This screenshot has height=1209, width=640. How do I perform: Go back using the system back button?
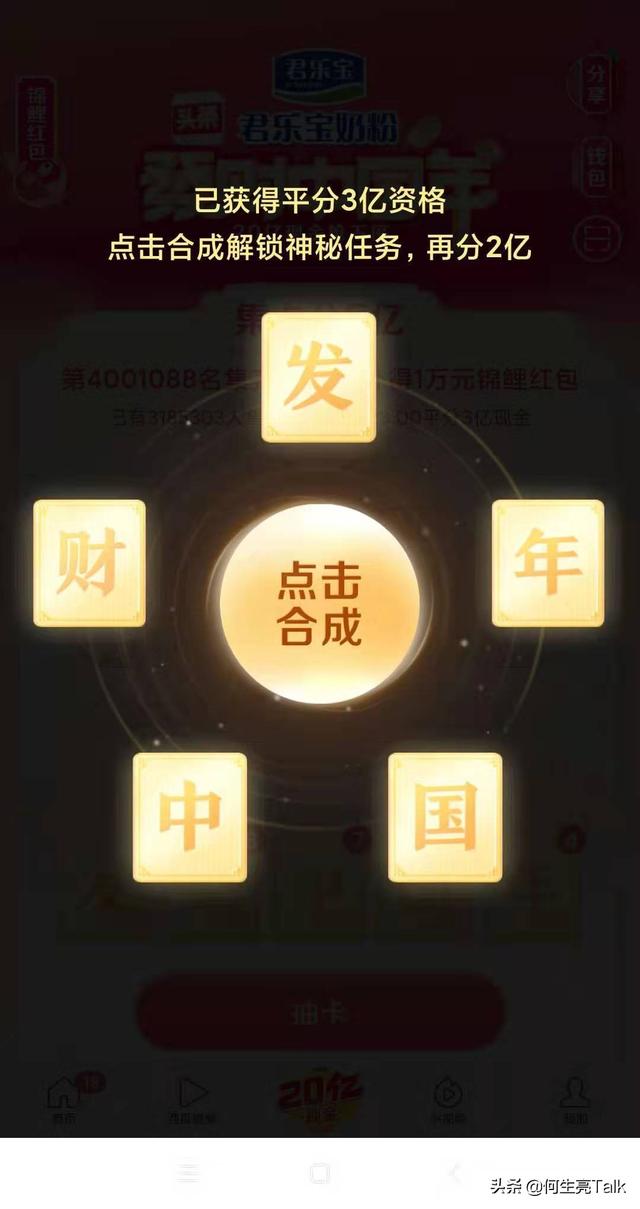(x=453, y=1173)
